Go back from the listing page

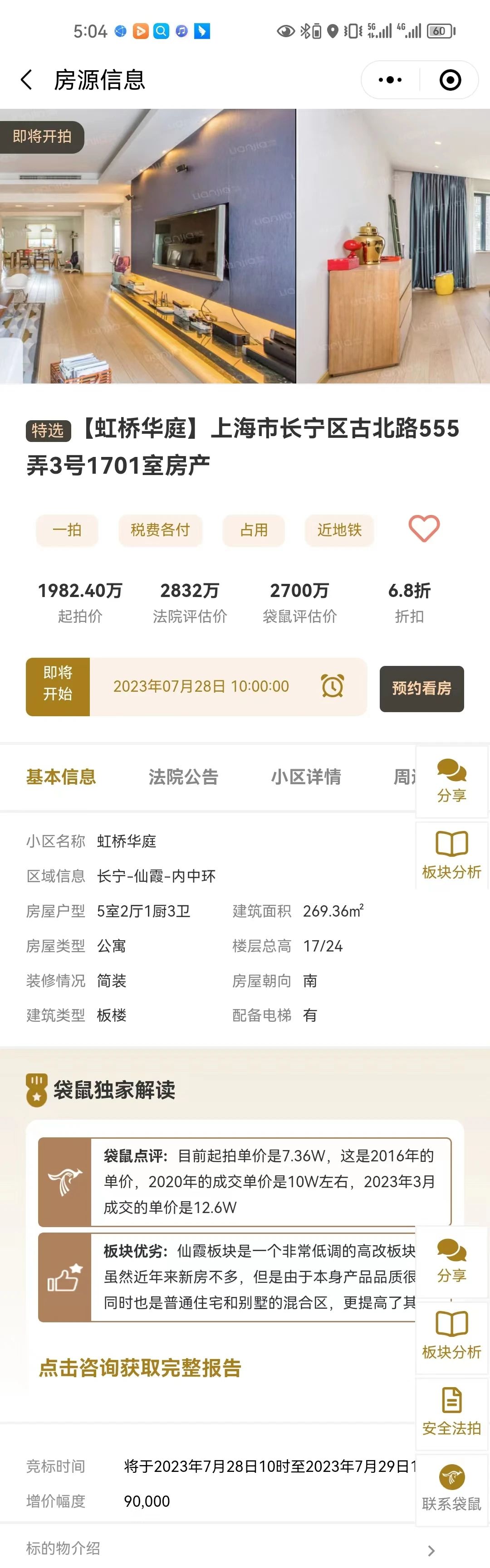pyautogui.click(x=26, y=80)
